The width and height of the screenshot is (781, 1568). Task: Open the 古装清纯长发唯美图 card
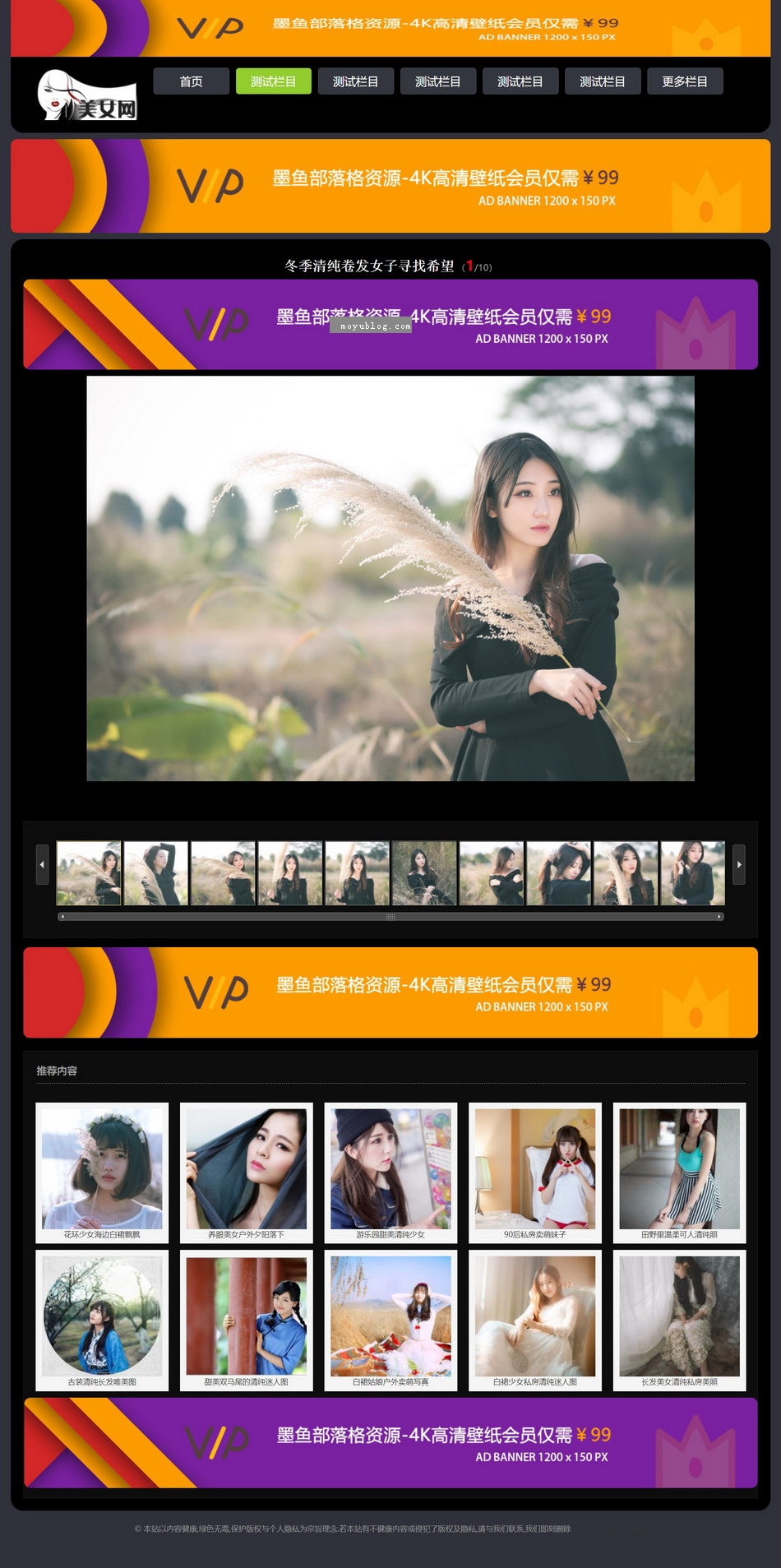pos(102,1321)
